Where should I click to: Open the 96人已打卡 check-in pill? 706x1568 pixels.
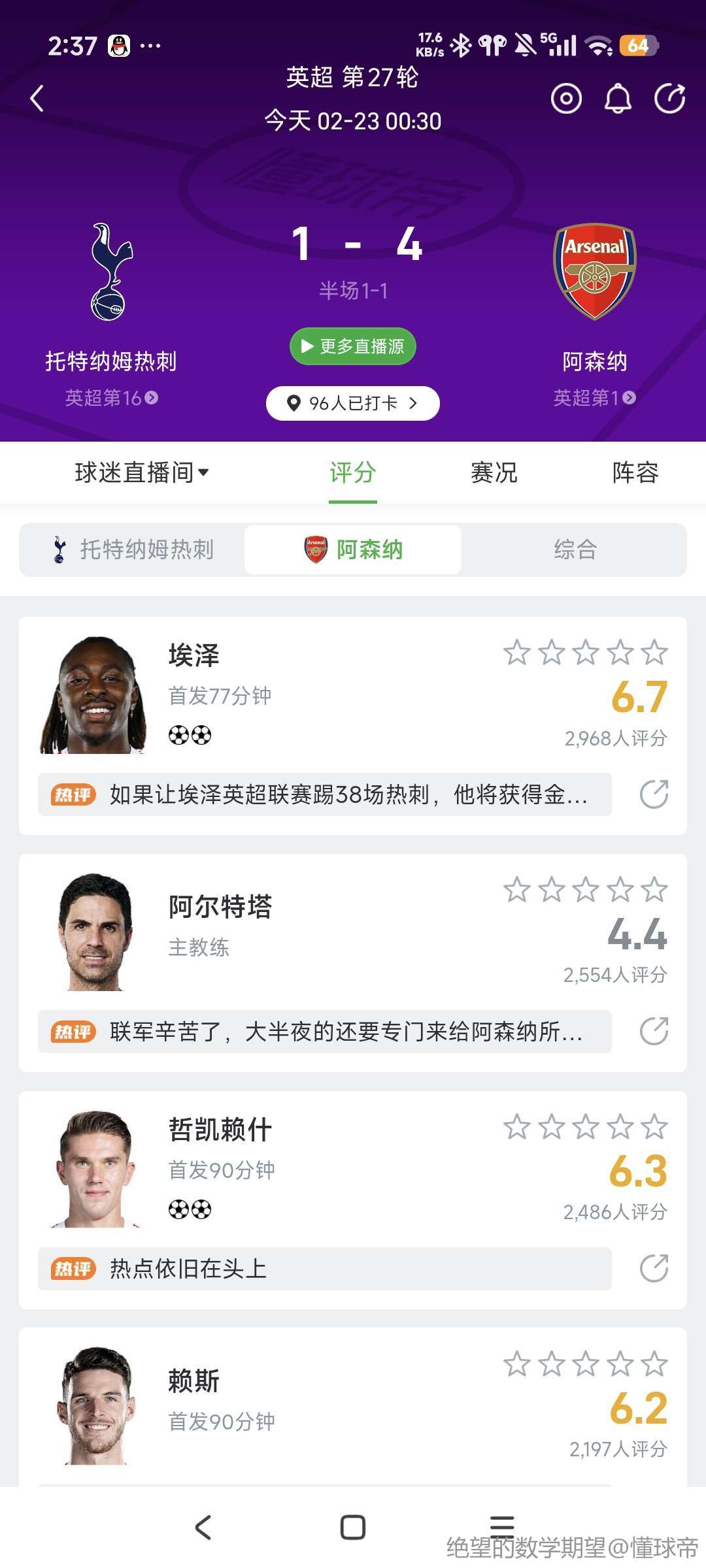(x=353, y=403)
